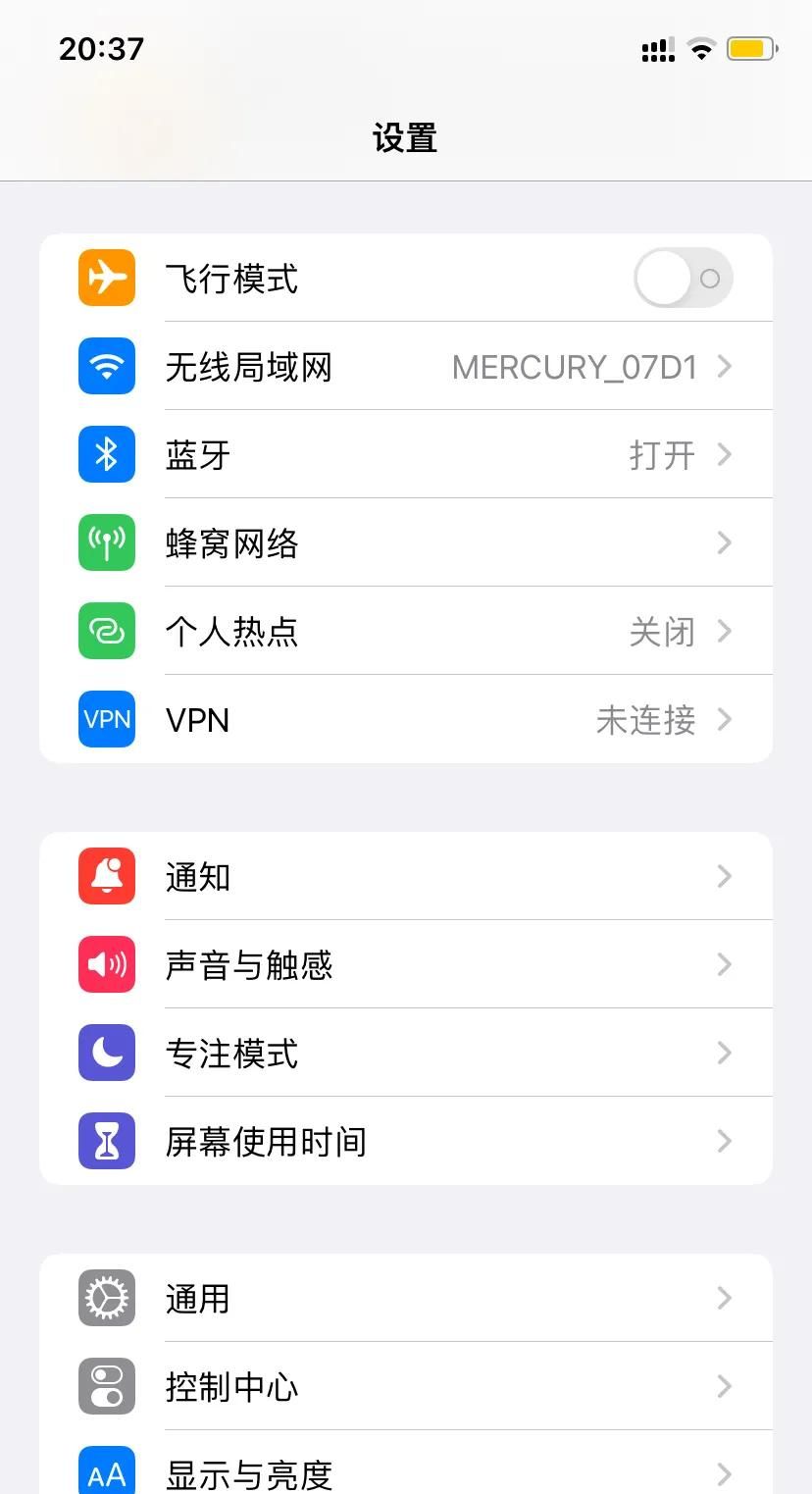Tap 打开 next to 蓝牙
The height and width of the screenshot is (1494, 812).
pyautogui.click(x=663, y=454)
